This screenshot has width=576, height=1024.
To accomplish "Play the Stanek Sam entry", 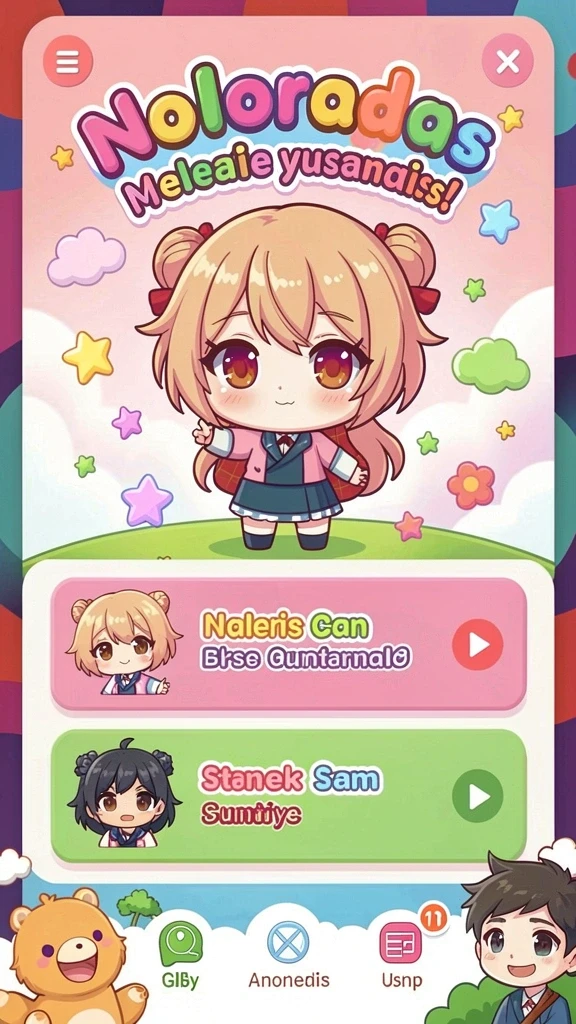I will pyautogui.click(x=478, y=796).
